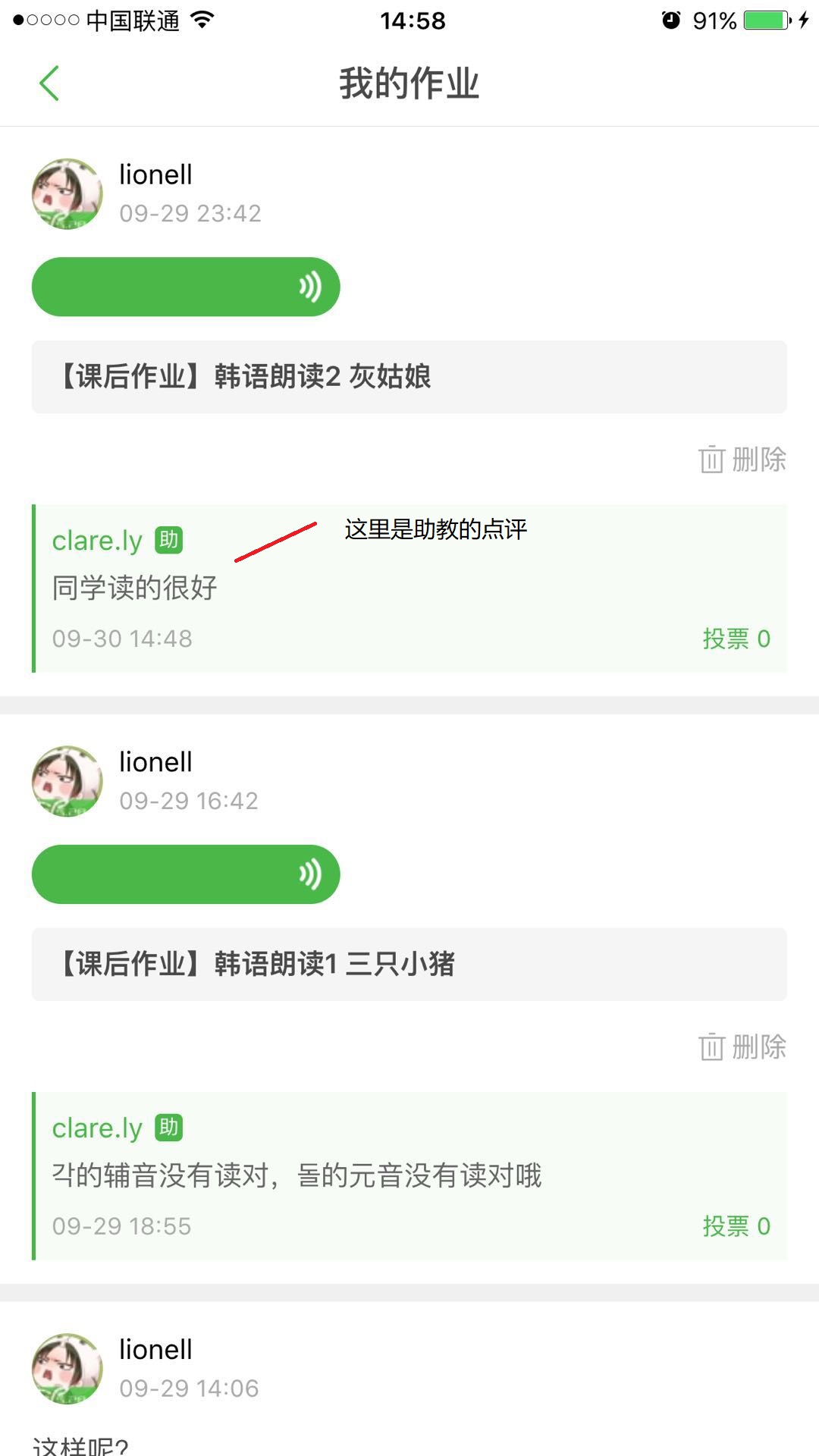Vote on the comment from 09-29 18:55

(x=736, y=1226)
